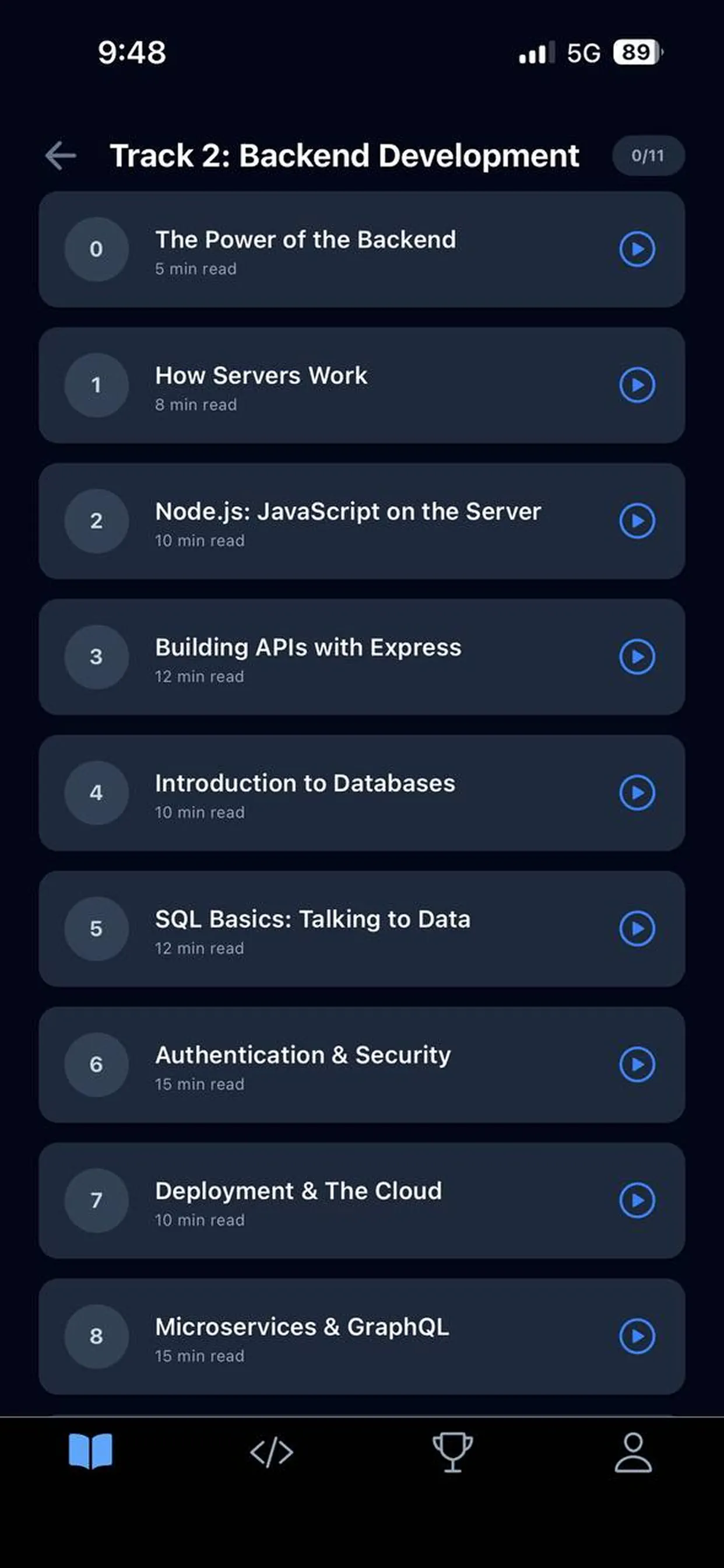The image size is (724, 1568).
Task: Start Deployment & The Cloud lesson
Action: tap(637, 1201)
